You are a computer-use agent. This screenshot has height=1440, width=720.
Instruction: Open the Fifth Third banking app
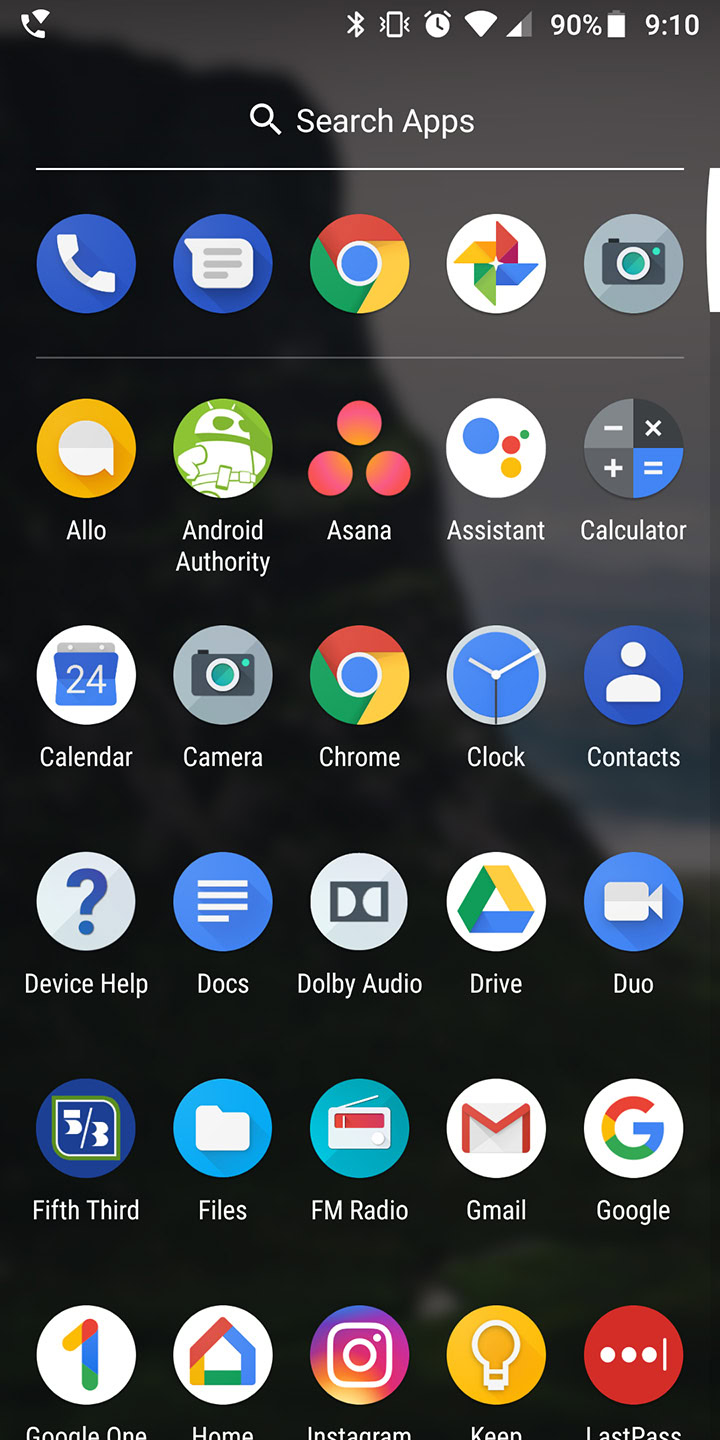pyautogui.click(x=86, y=1129)
